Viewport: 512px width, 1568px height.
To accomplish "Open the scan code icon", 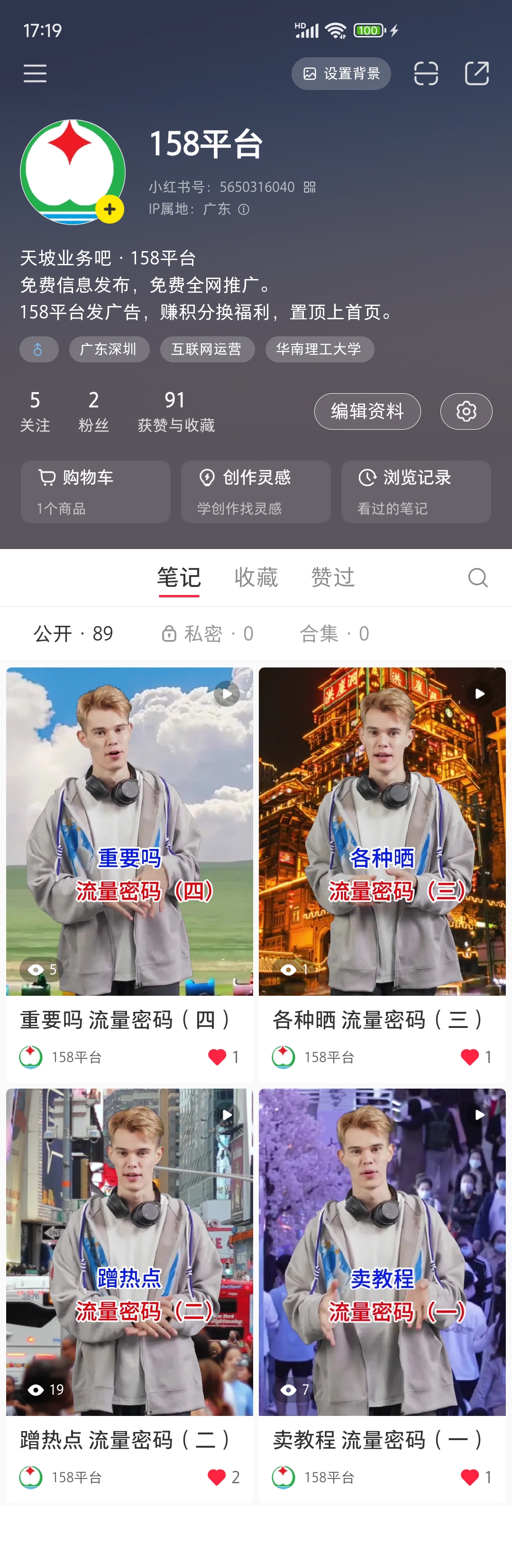I will point(426,73).
